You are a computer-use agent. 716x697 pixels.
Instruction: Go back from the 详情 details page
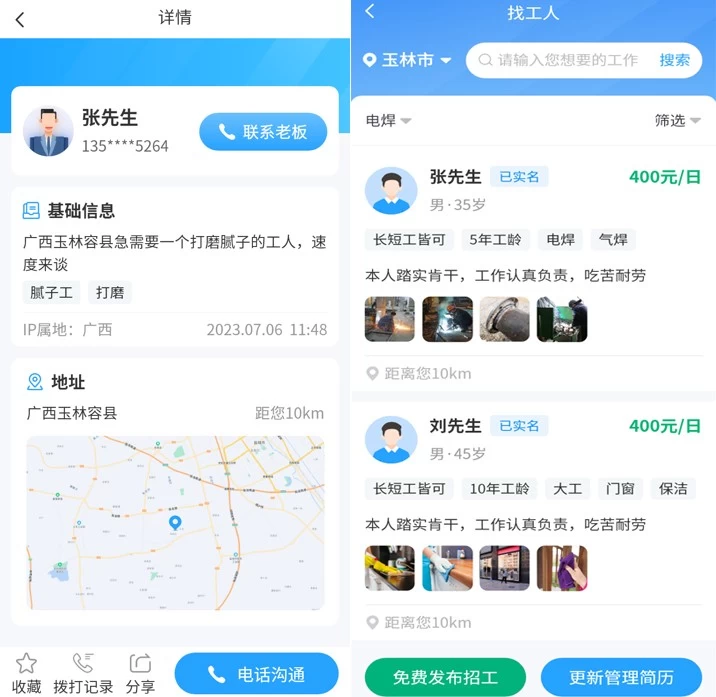20,19
